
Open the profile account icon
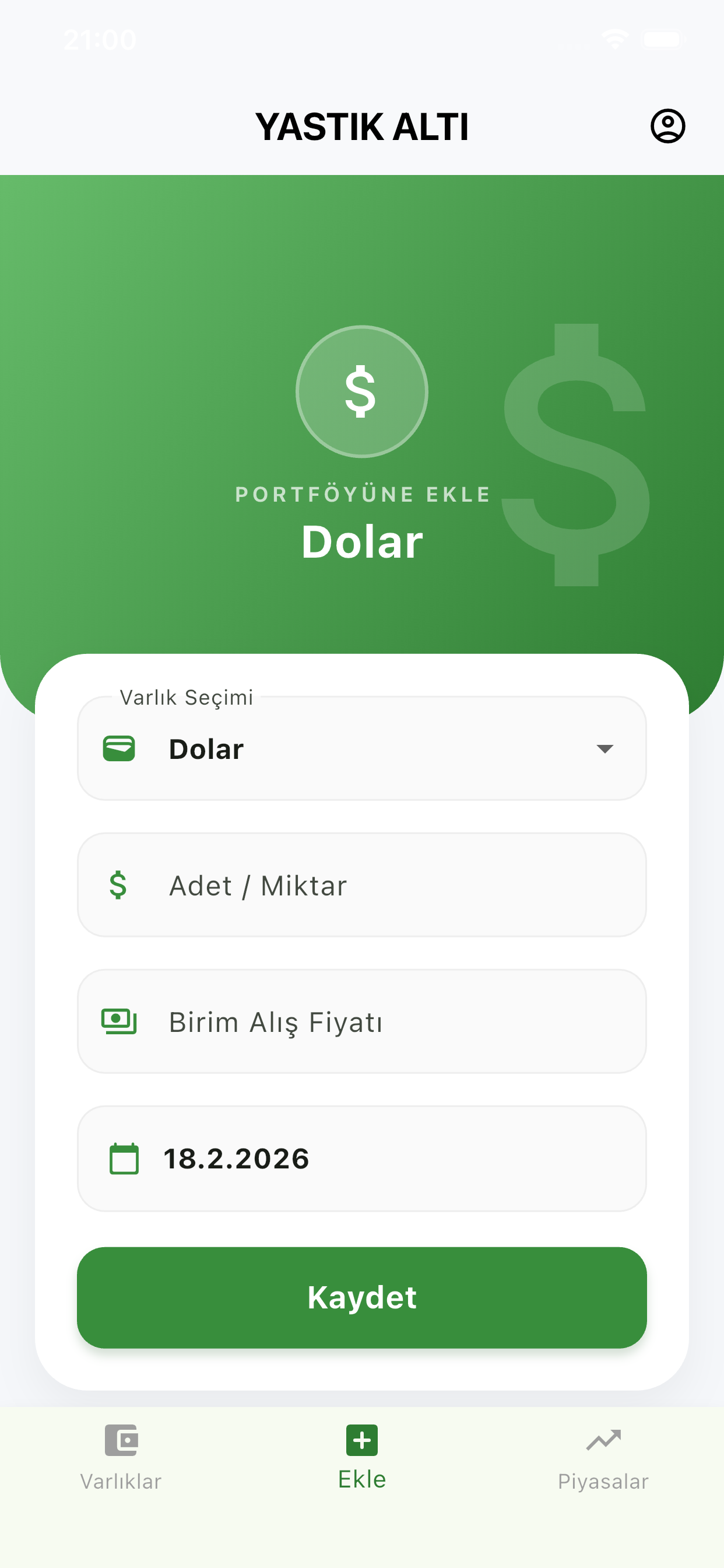[x=668, y=127]
